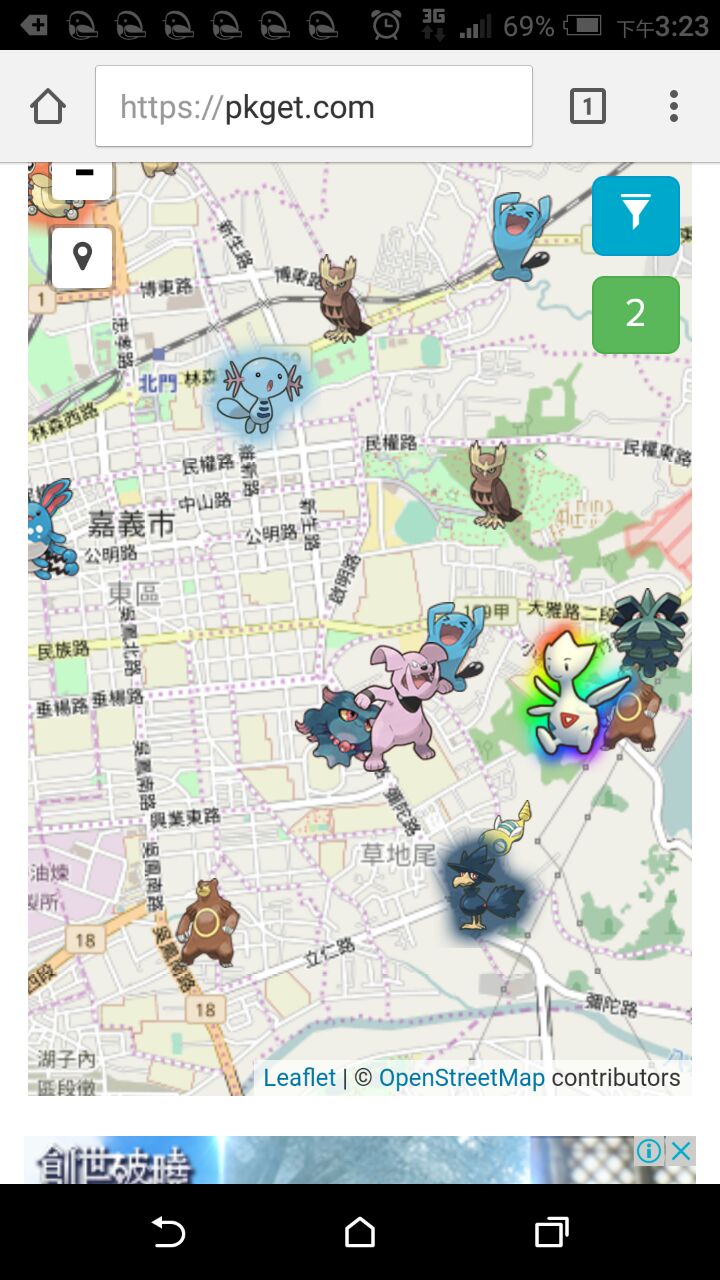Image resolution: width=720 pixels, height=1280 pixels.
Task: Tap the green button labeled 2
Action: click(636, 314)
